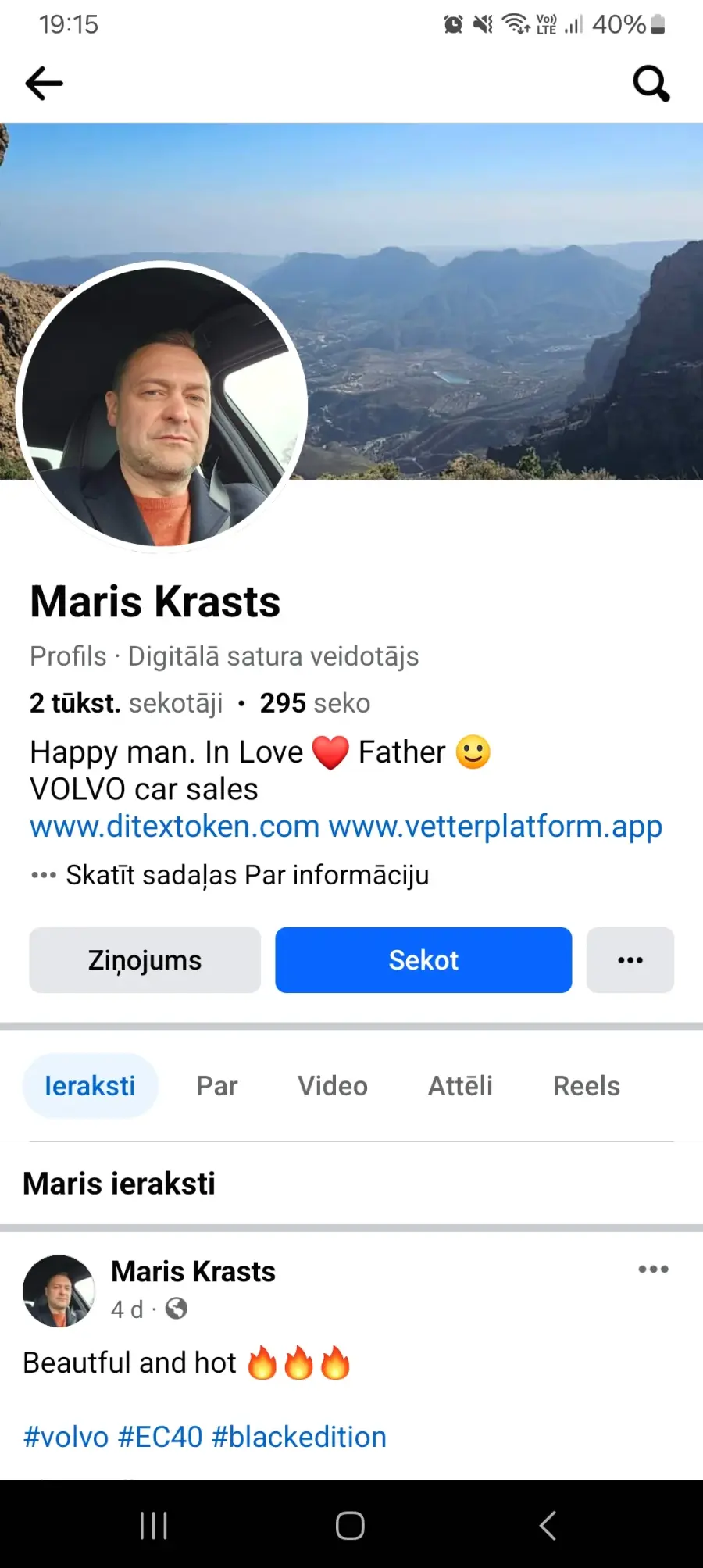Open the search magnifier icon
Viewport: 703px width, 1568px height.
pyautogui.click(x=651, y=84)
